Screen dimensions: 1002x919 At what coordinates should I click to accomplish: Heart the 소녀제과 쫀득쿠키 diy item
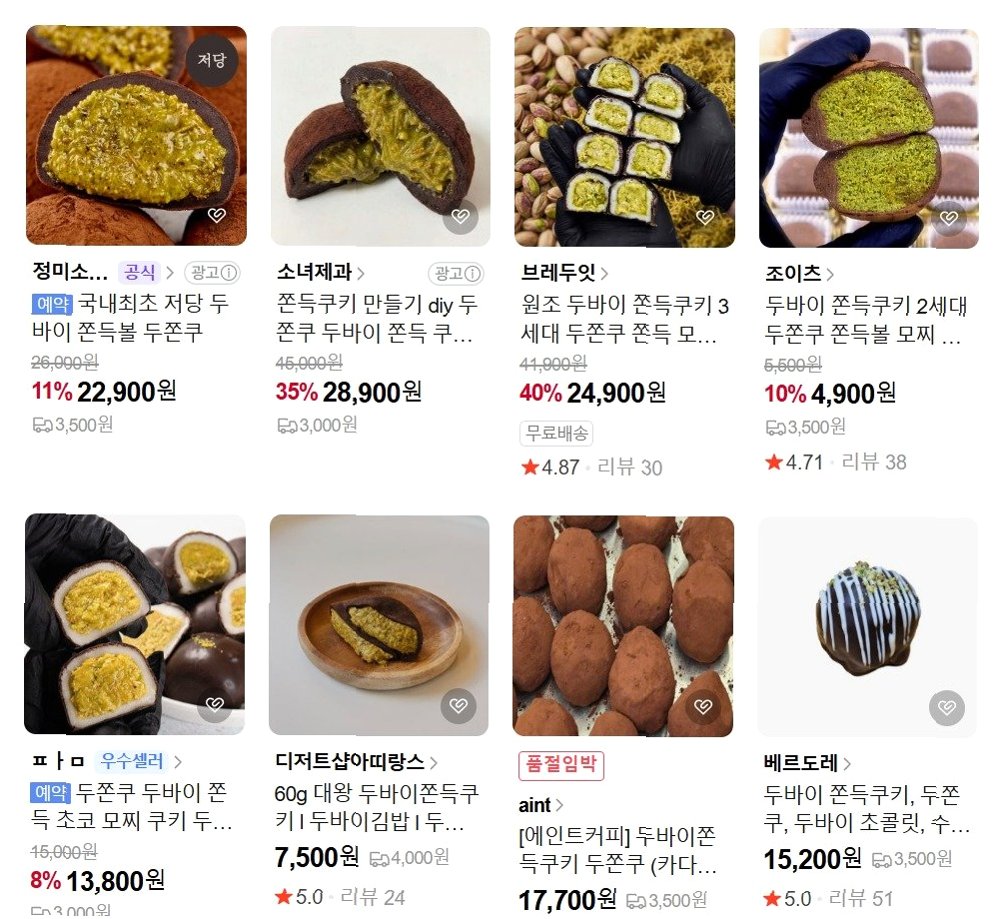[x=460, y=216]
